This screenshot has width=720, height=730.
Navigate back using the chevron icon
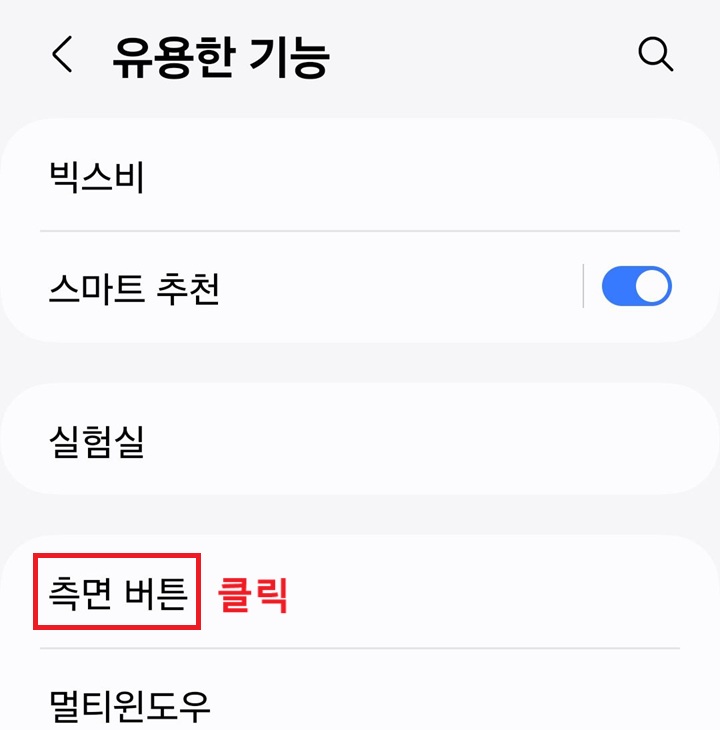click(x=62, y=56)
